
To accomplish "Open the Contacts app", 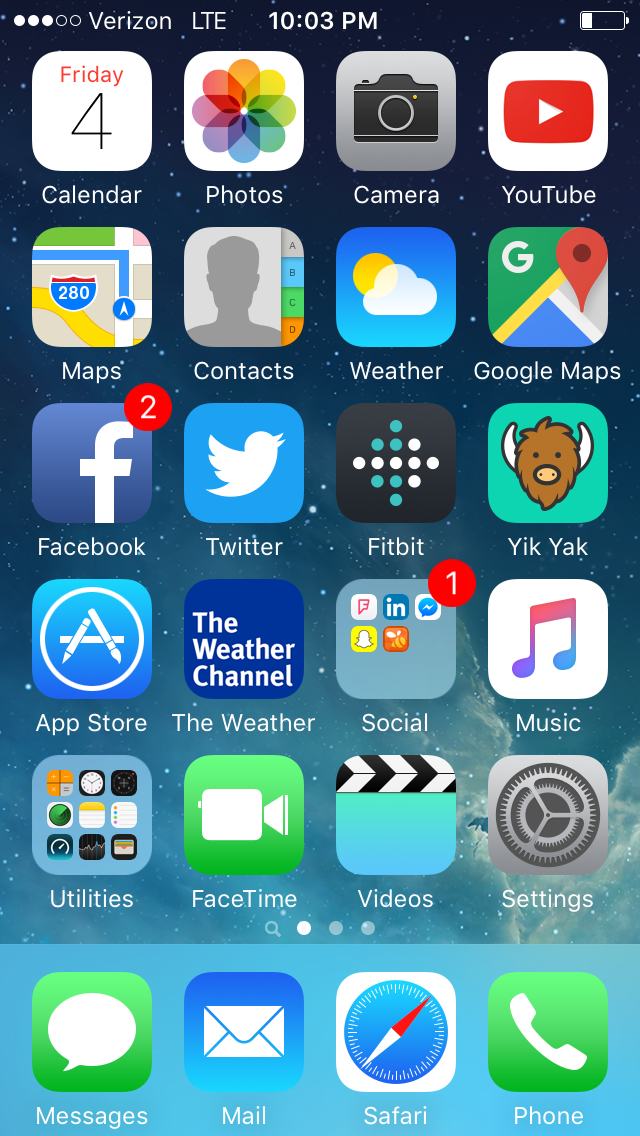I will tap(244, 287).
